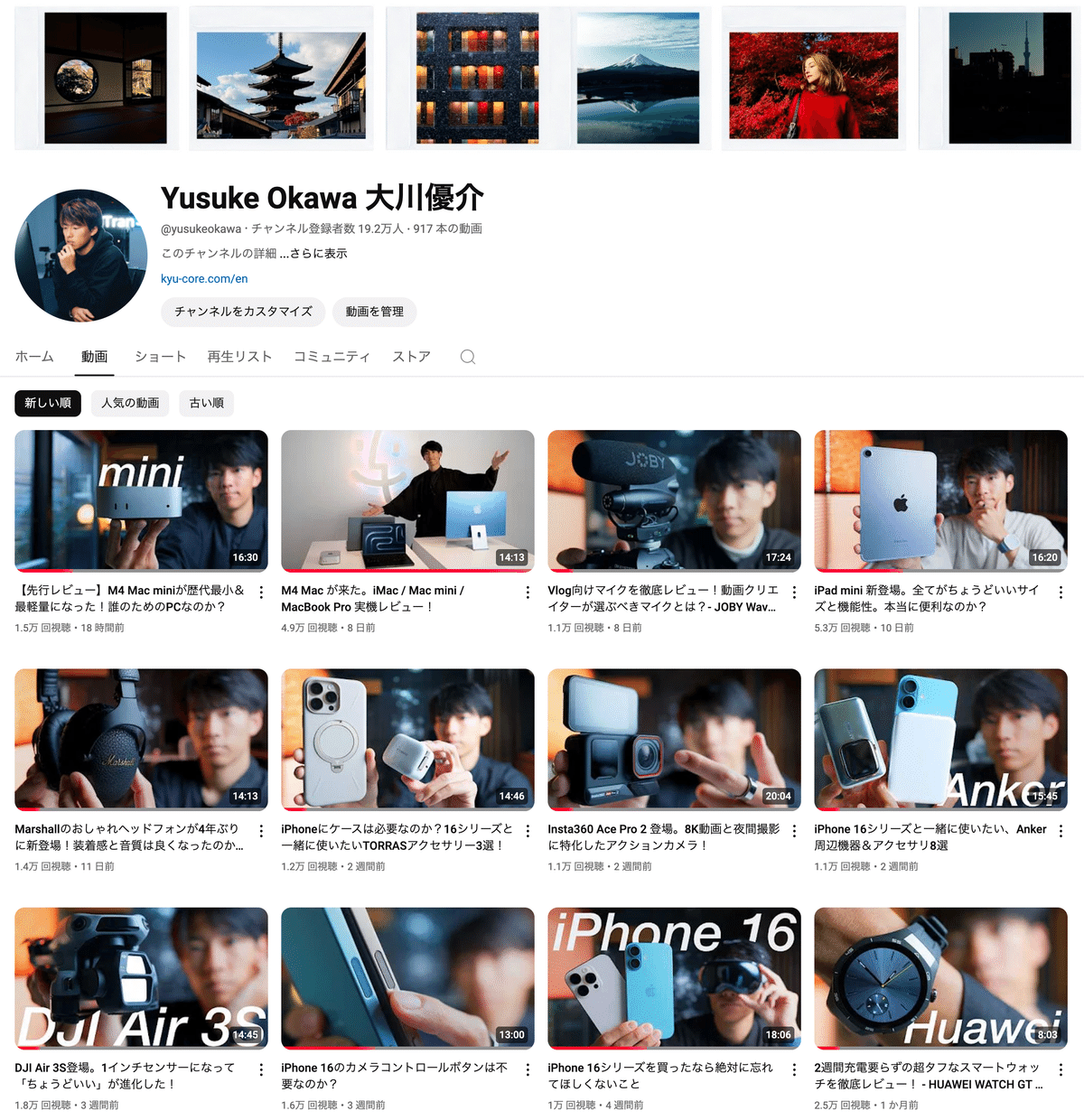This screenshot has height=1120, width=1084.
Task: Open options menu for the iPad mini video
Action: point(1061,593)
